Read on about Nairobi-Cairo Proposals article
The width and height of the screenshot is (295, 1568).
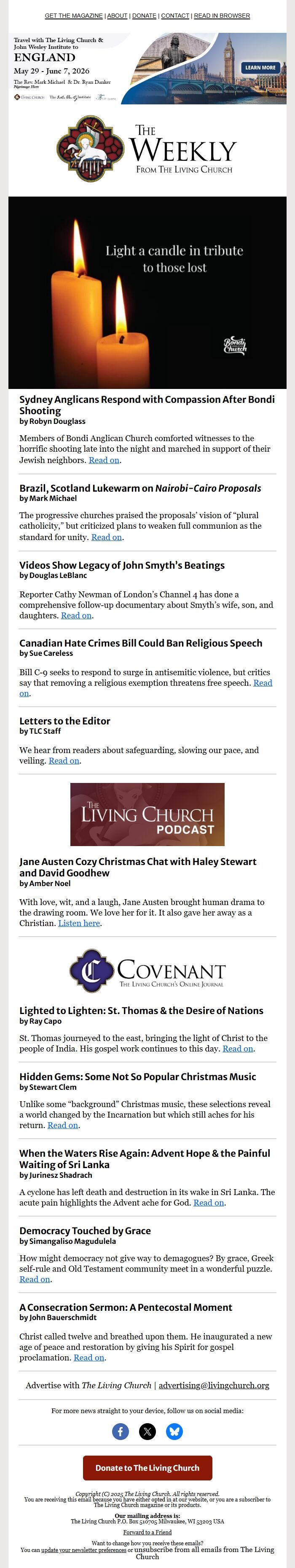click(107, 537)
